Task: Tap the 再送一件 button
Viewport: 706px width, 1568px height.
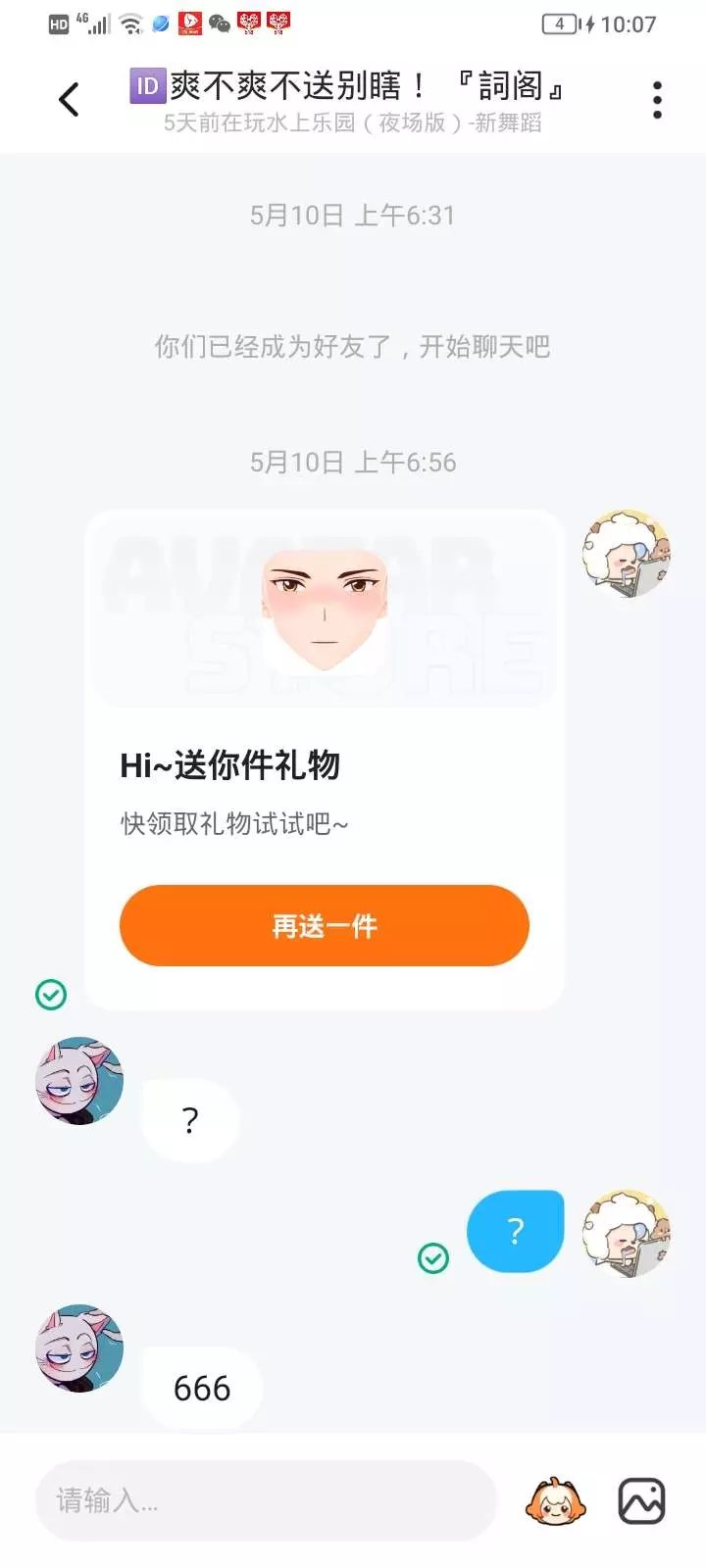Action: tap(325, 926)
